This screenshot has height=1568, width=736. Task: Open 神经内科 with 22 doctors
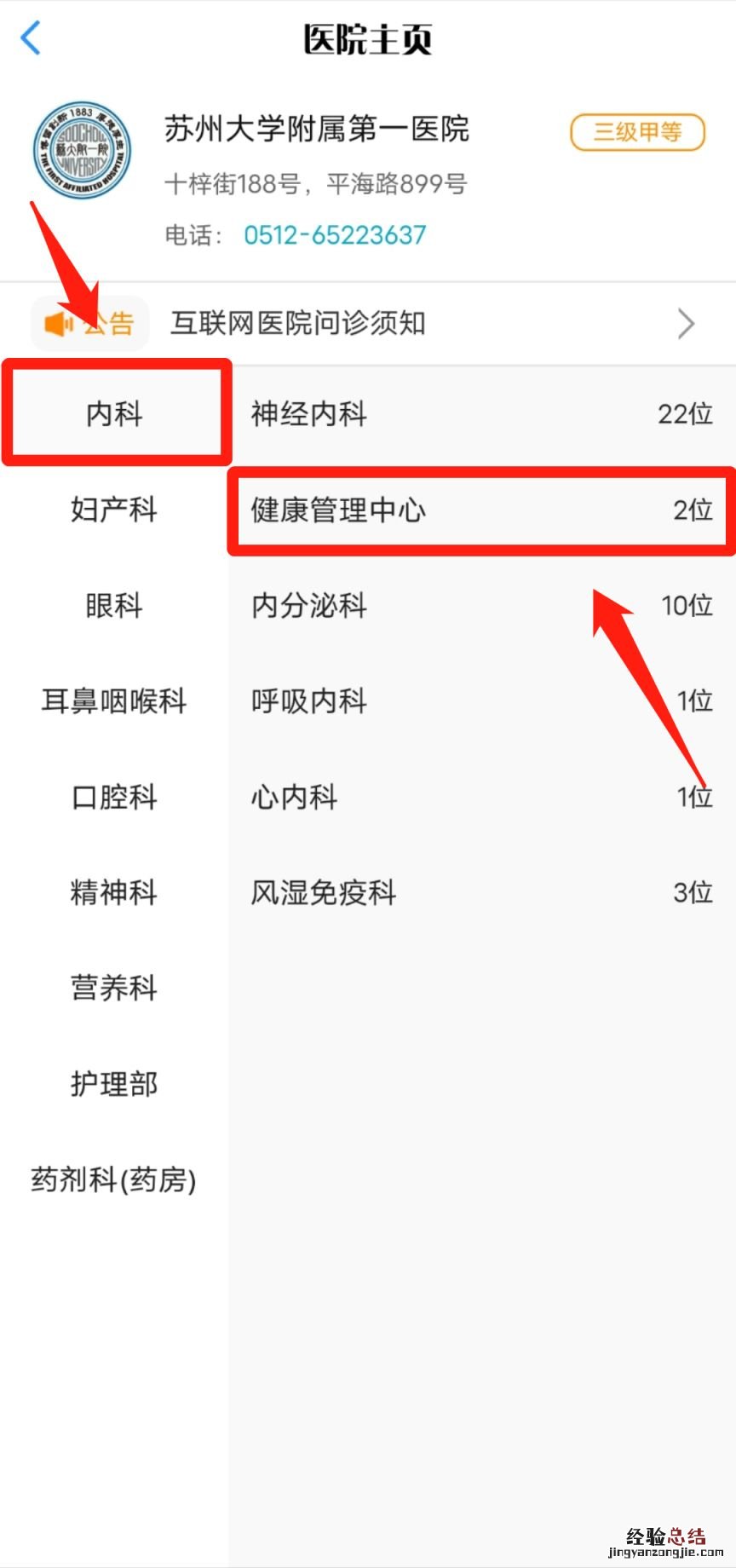[481, 414]
